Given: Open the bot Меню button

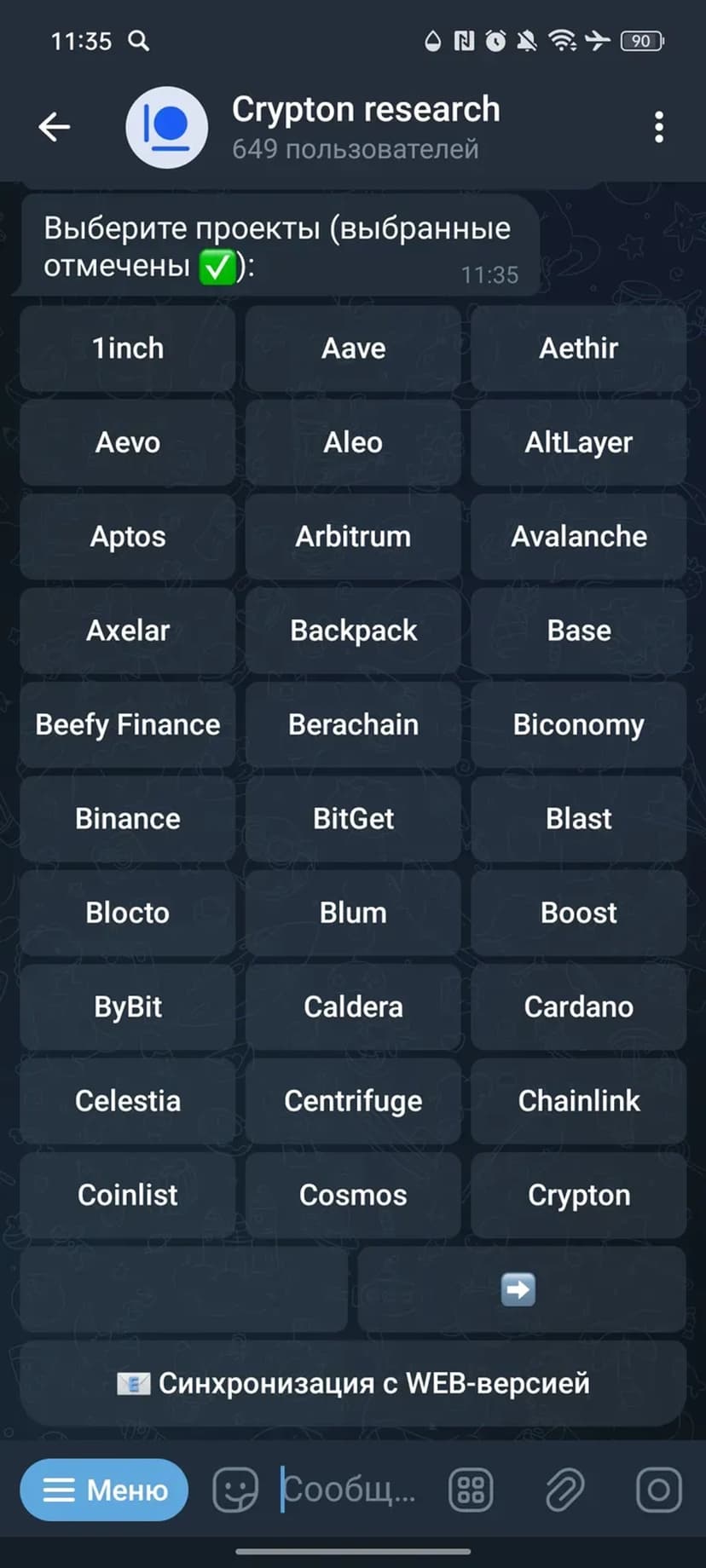Looking at the screenshot, I should tap(104, 1490).
